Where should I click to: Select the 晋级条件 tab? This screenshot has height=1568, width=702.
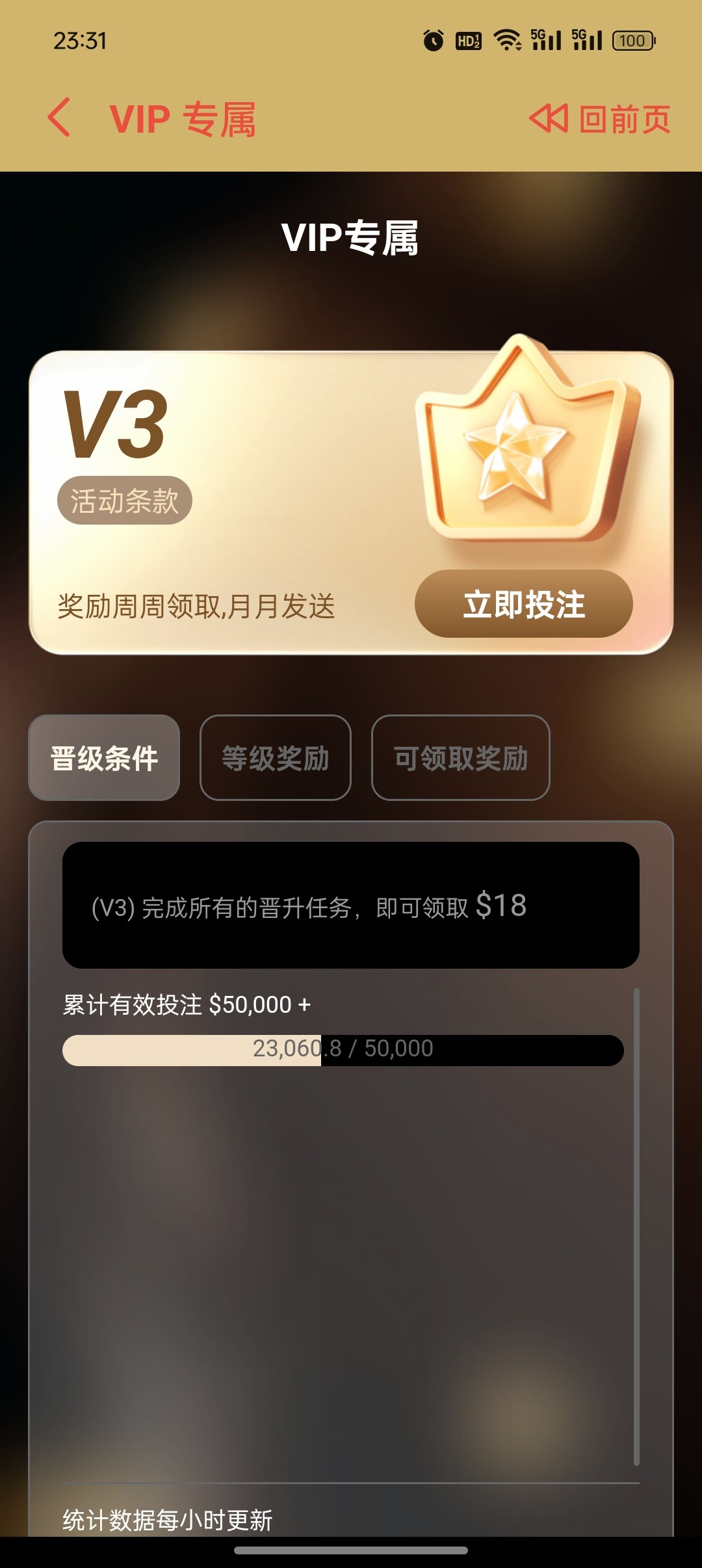pyautogui.click(x=104, y=758)
